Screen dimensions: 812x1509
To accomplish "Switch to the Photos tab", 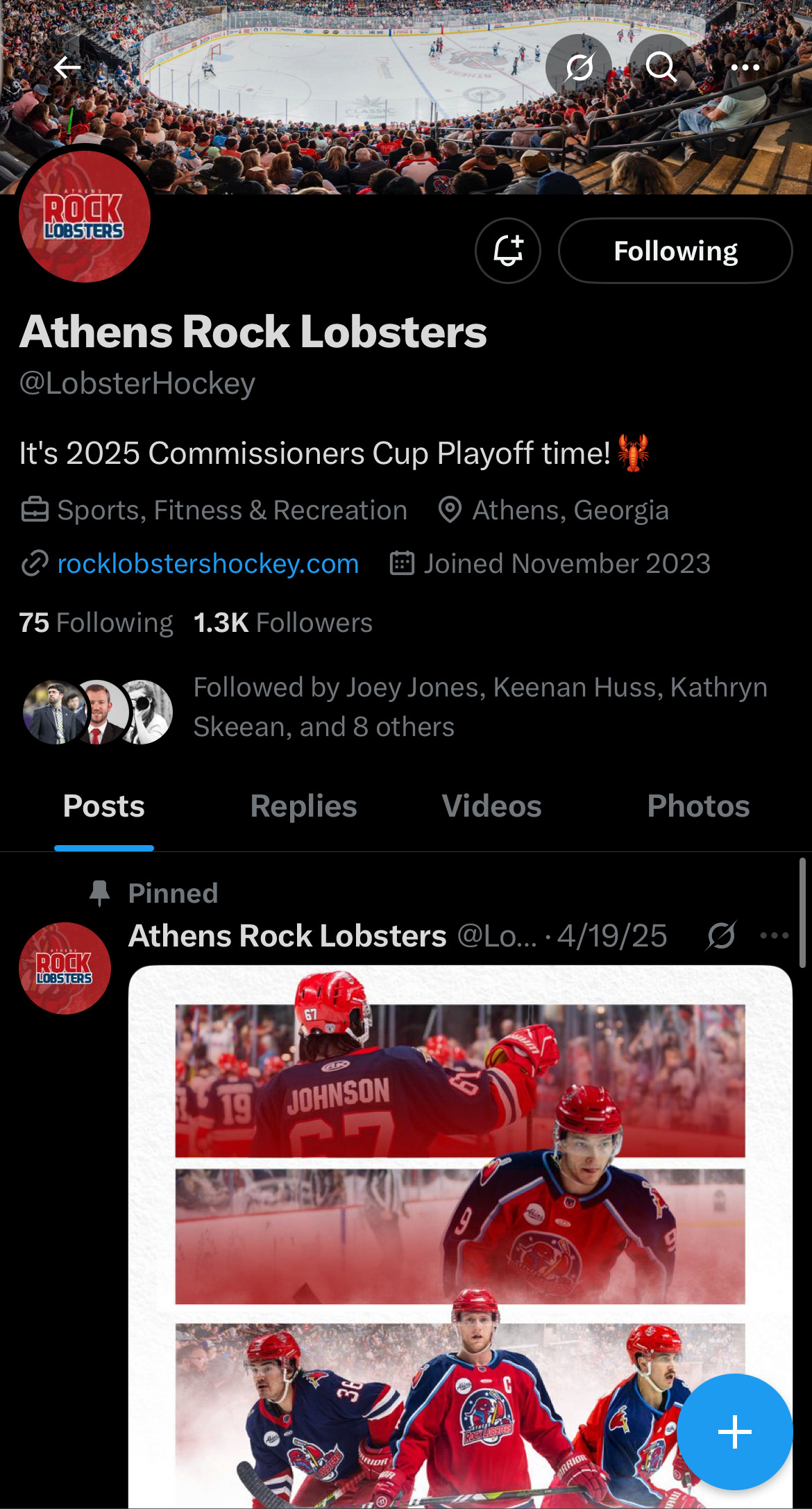I will pos(698,806).
